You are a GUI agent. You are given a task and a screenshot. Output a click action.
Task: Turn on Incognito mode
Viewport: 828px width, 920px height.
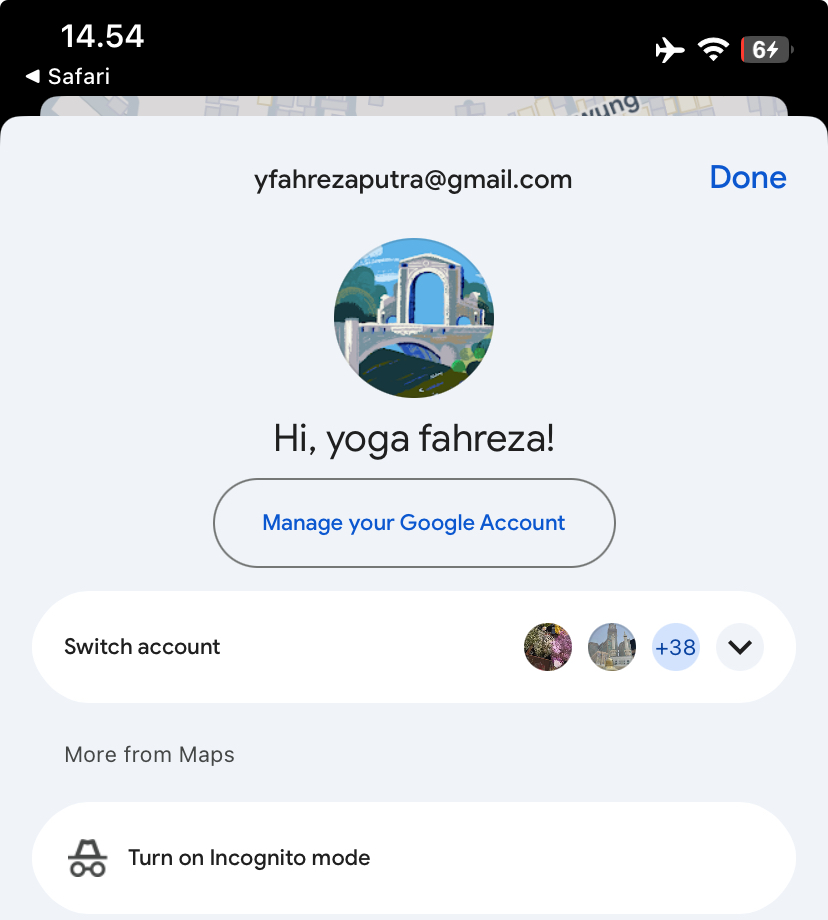(414, 858)
